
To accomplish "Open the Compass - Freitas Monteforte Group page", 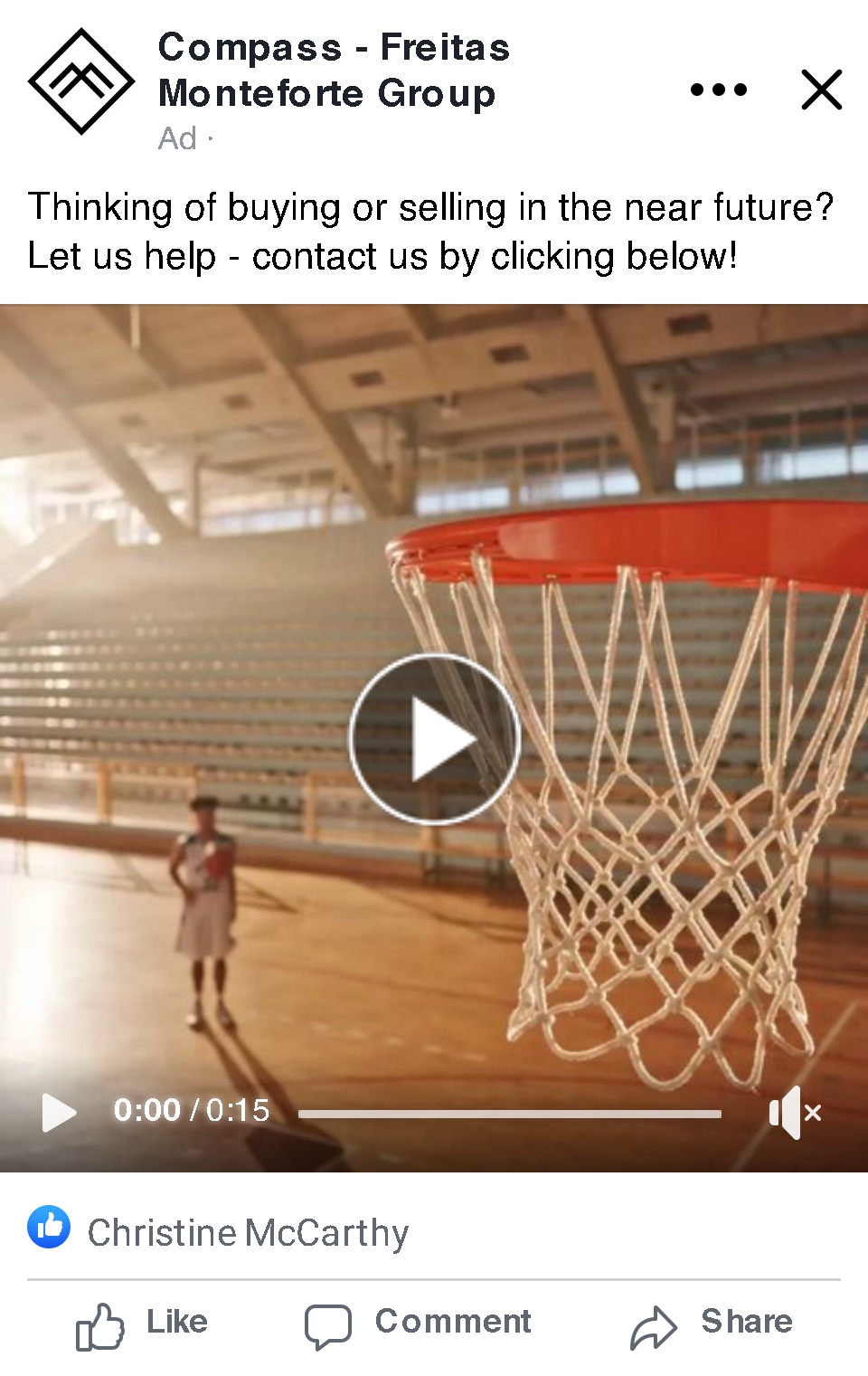I will [x=334, y=71].
